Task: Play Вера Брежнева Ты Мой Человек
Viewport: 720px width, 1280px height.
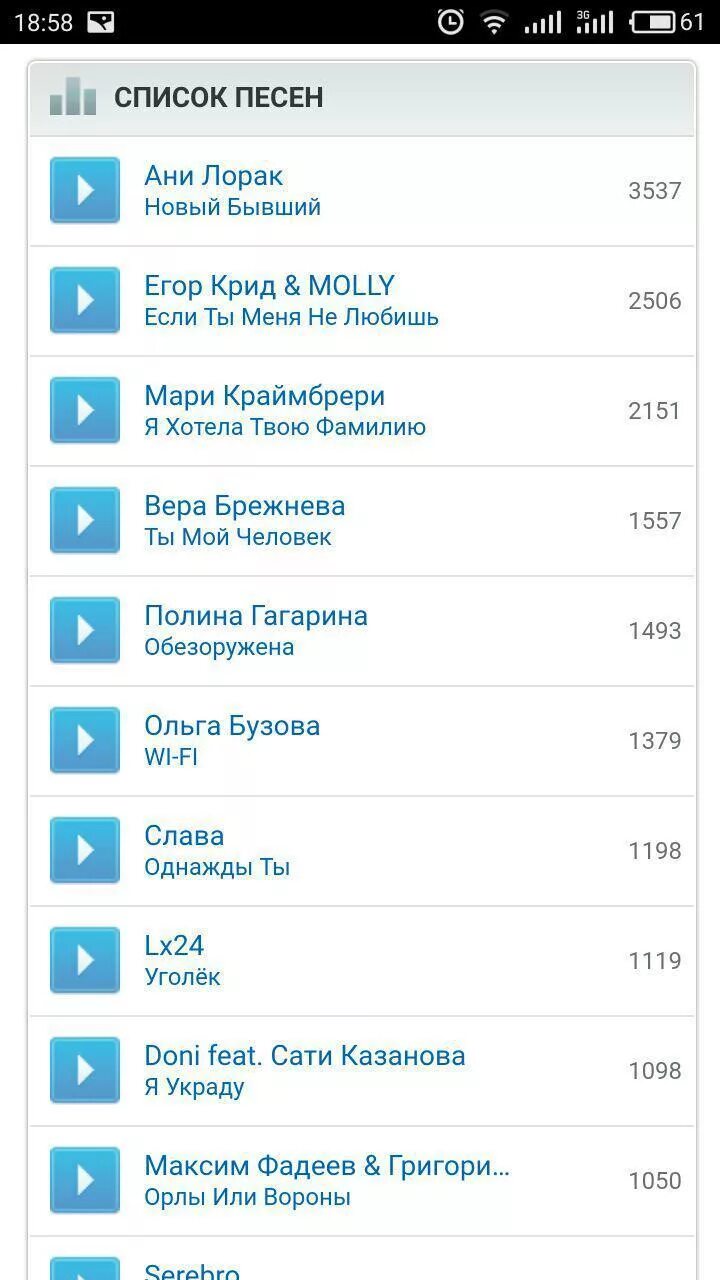Action: click(x=85, y=520)
